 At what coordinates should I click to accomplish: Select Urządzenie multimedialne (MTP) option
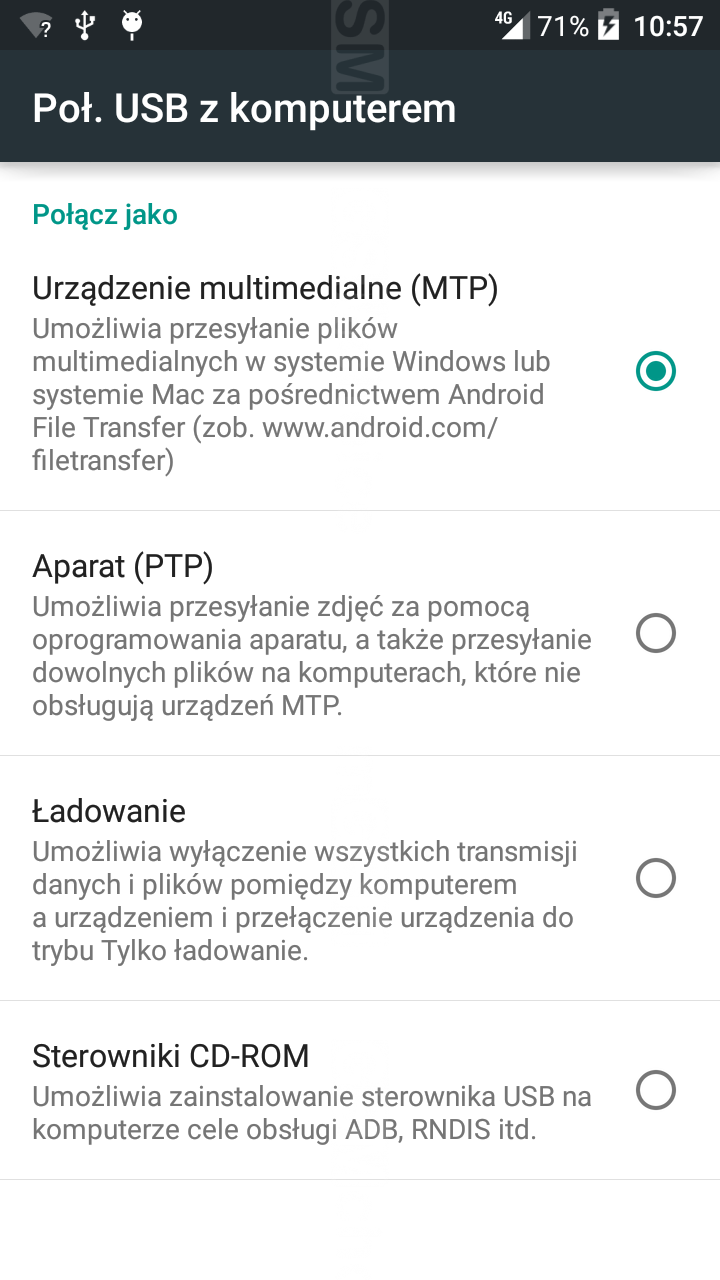[360, 373]
